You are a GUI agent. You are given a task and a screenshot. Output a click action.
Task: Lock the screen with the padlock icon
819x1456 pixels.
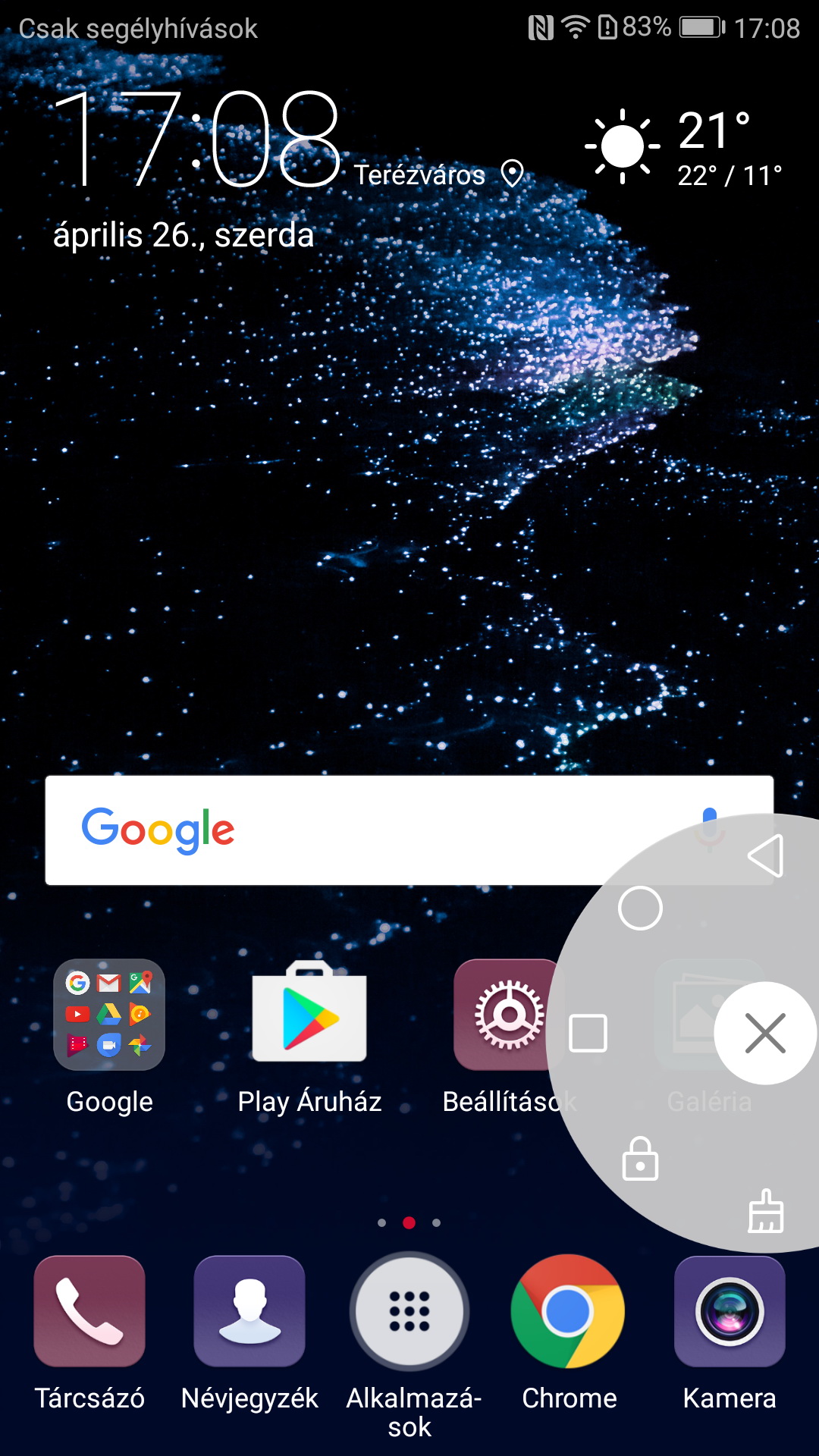640,1159
